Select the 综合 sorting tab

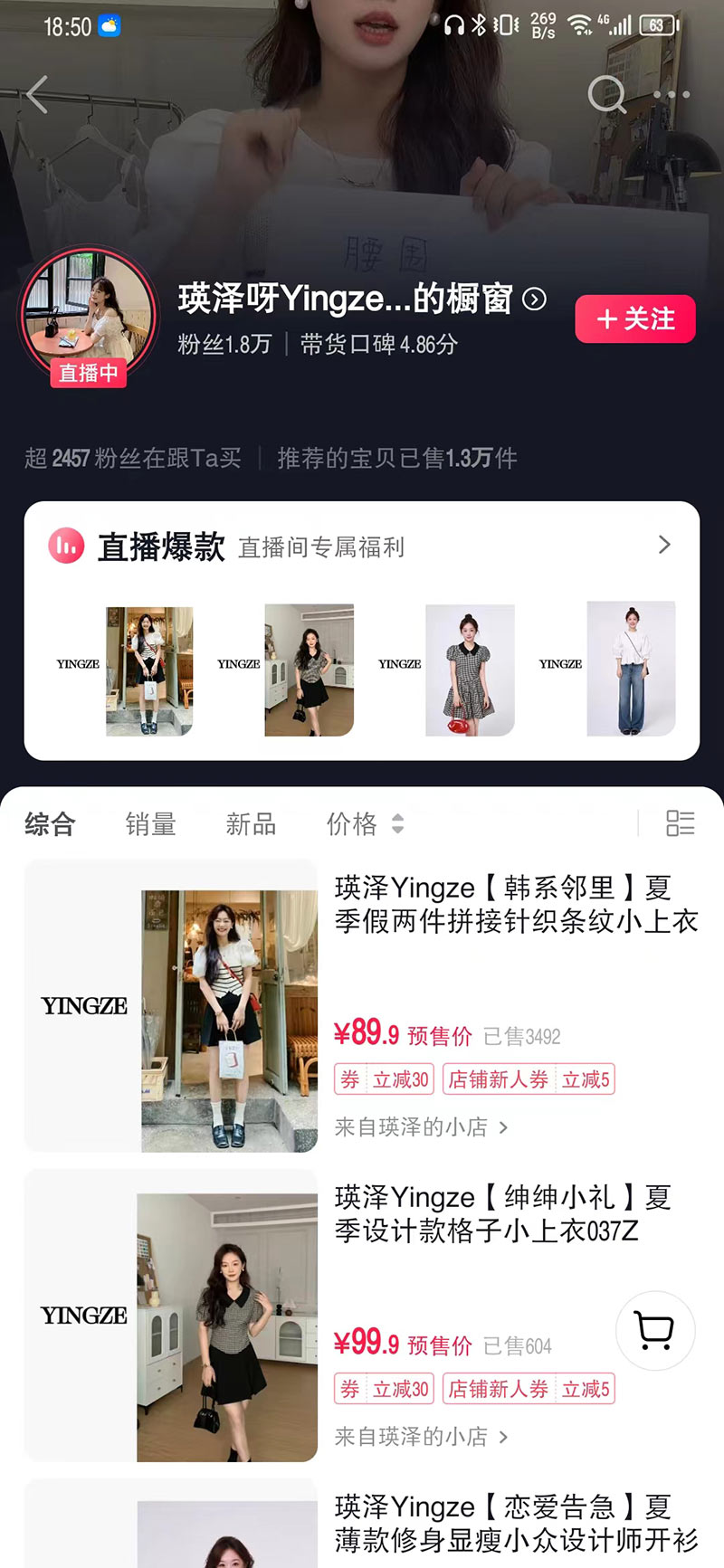click(50, 823)
